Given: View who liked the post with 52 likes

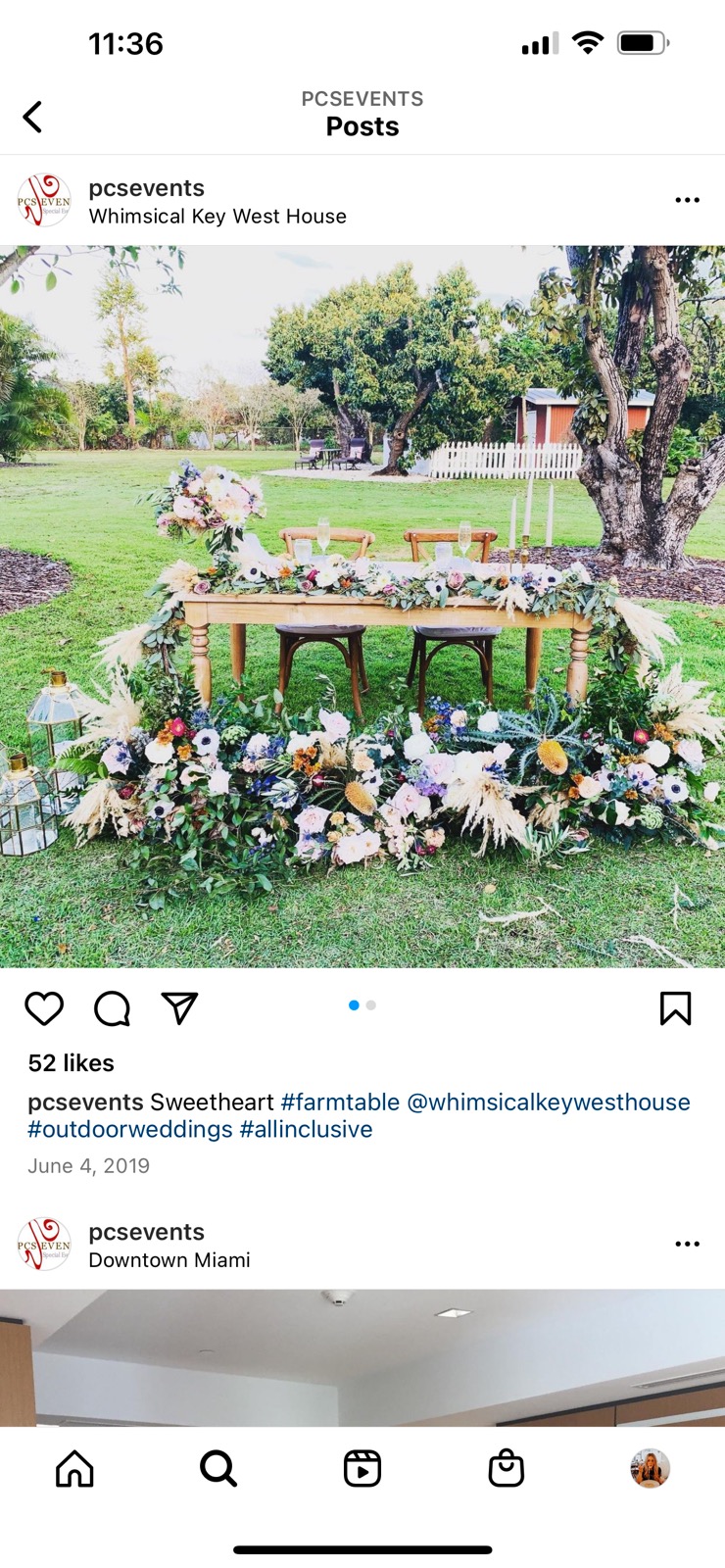Looking at the screenshot, I should 71,1063.
